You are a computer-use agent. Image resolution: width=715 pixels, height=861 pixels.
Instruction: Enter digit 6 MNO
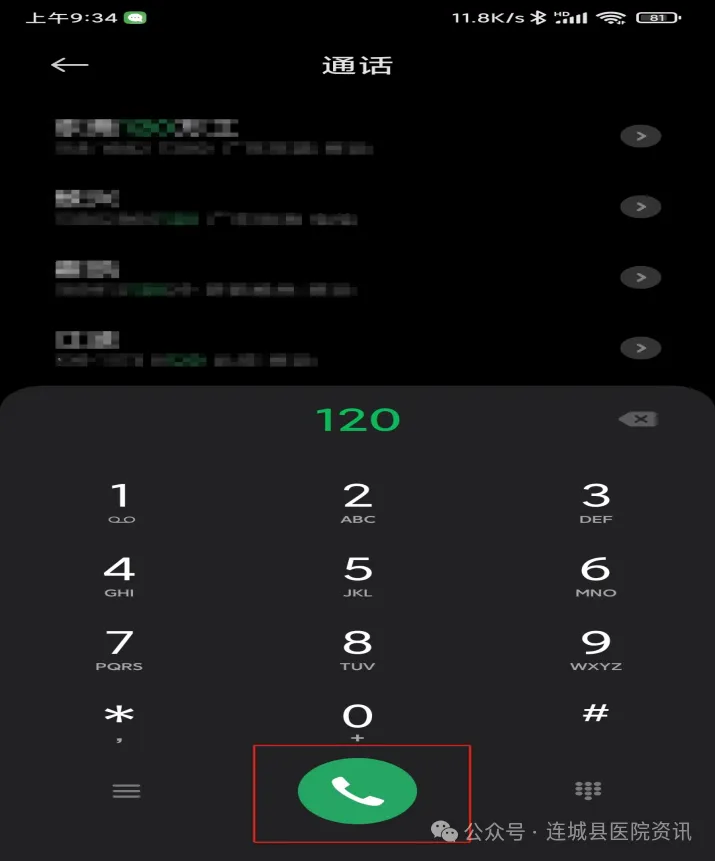pos(596,576)
